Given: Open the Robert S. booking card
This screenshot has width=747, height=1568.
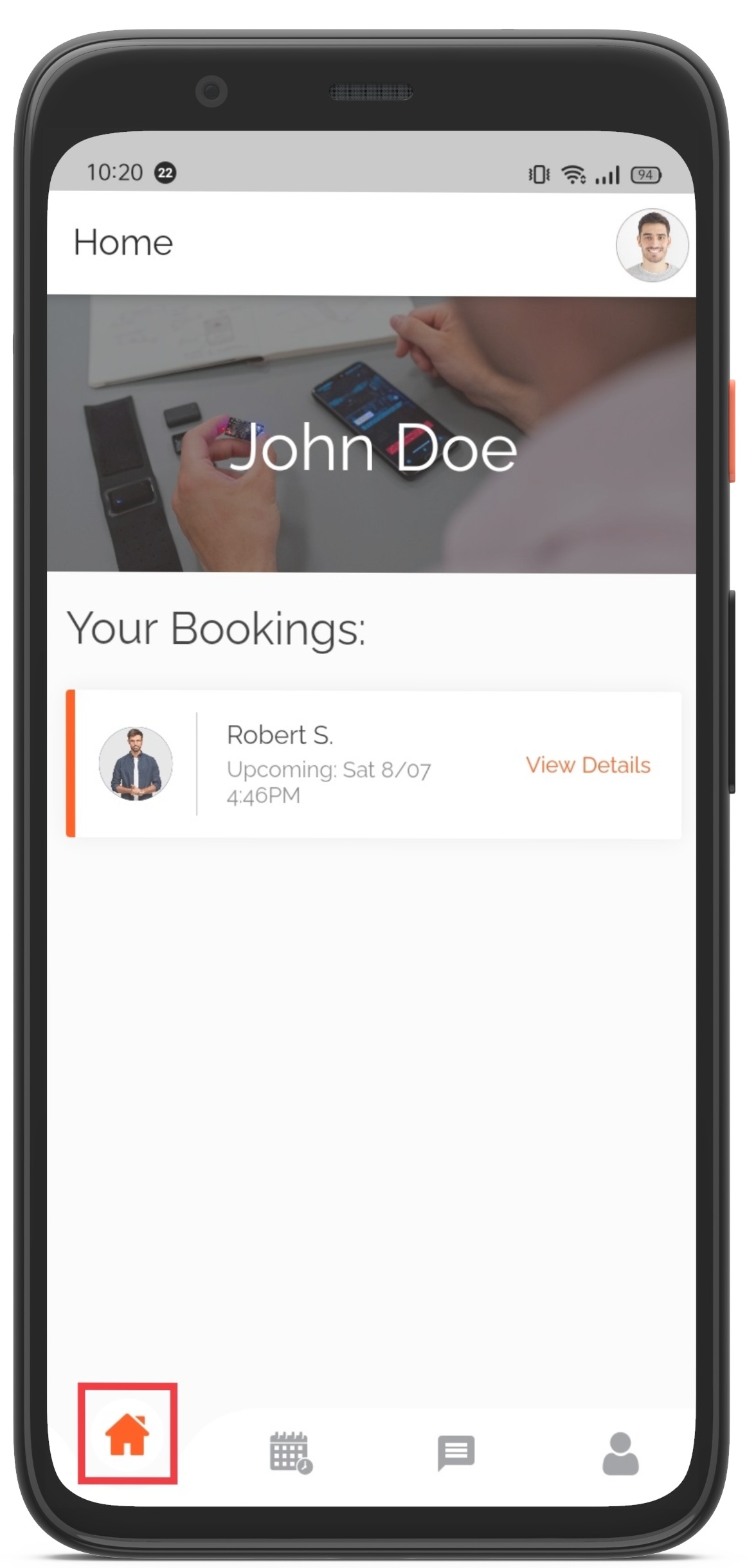Looking at the screenshot, I should [373, 763].
